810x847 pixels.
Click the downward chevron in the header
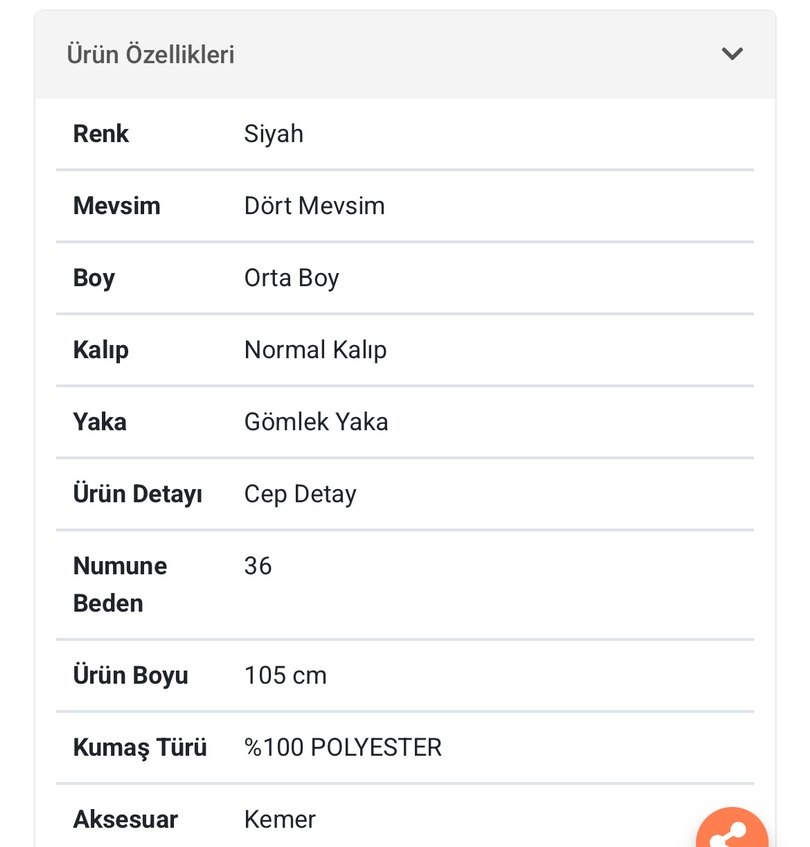coord(732,54)
